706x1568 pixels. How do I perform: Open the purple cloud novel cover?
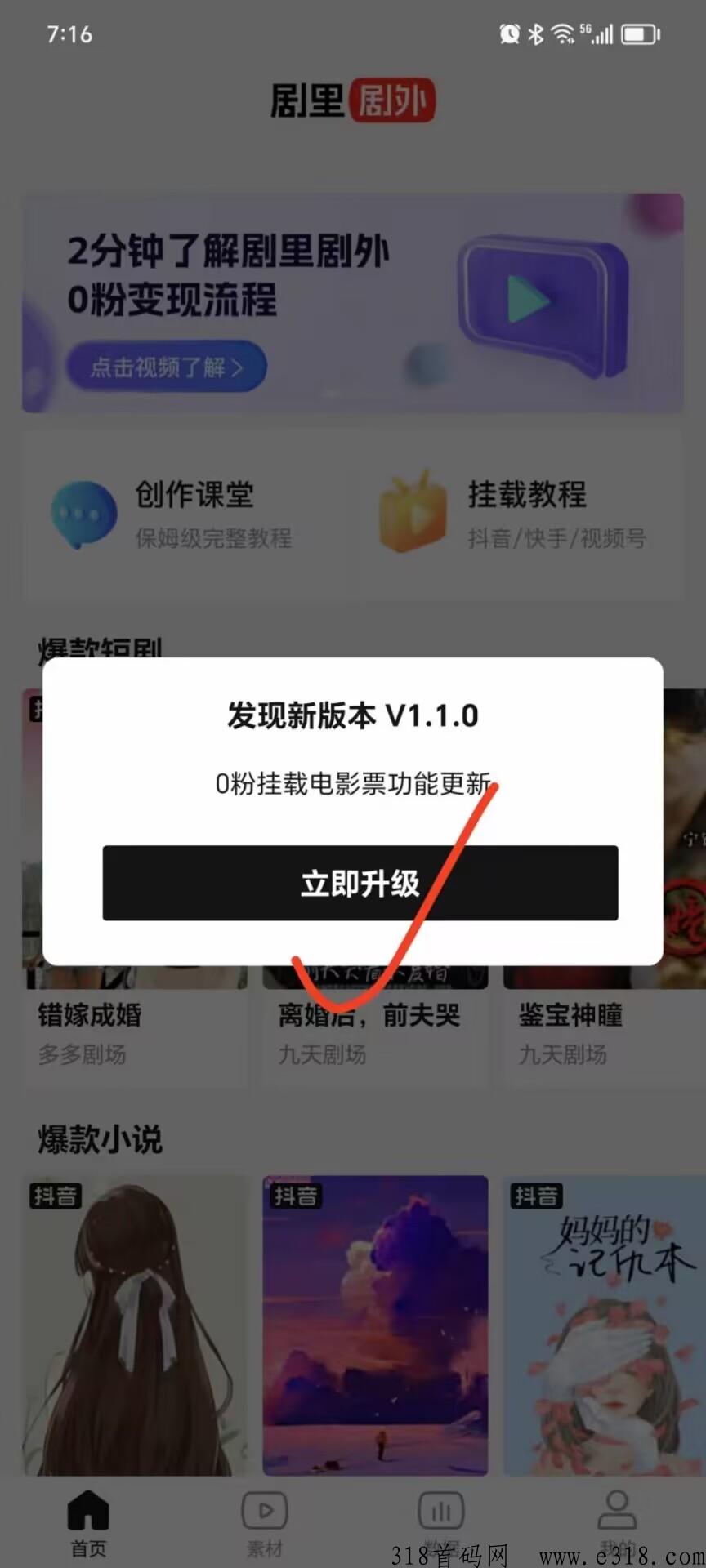click(x=375, y=1325)
